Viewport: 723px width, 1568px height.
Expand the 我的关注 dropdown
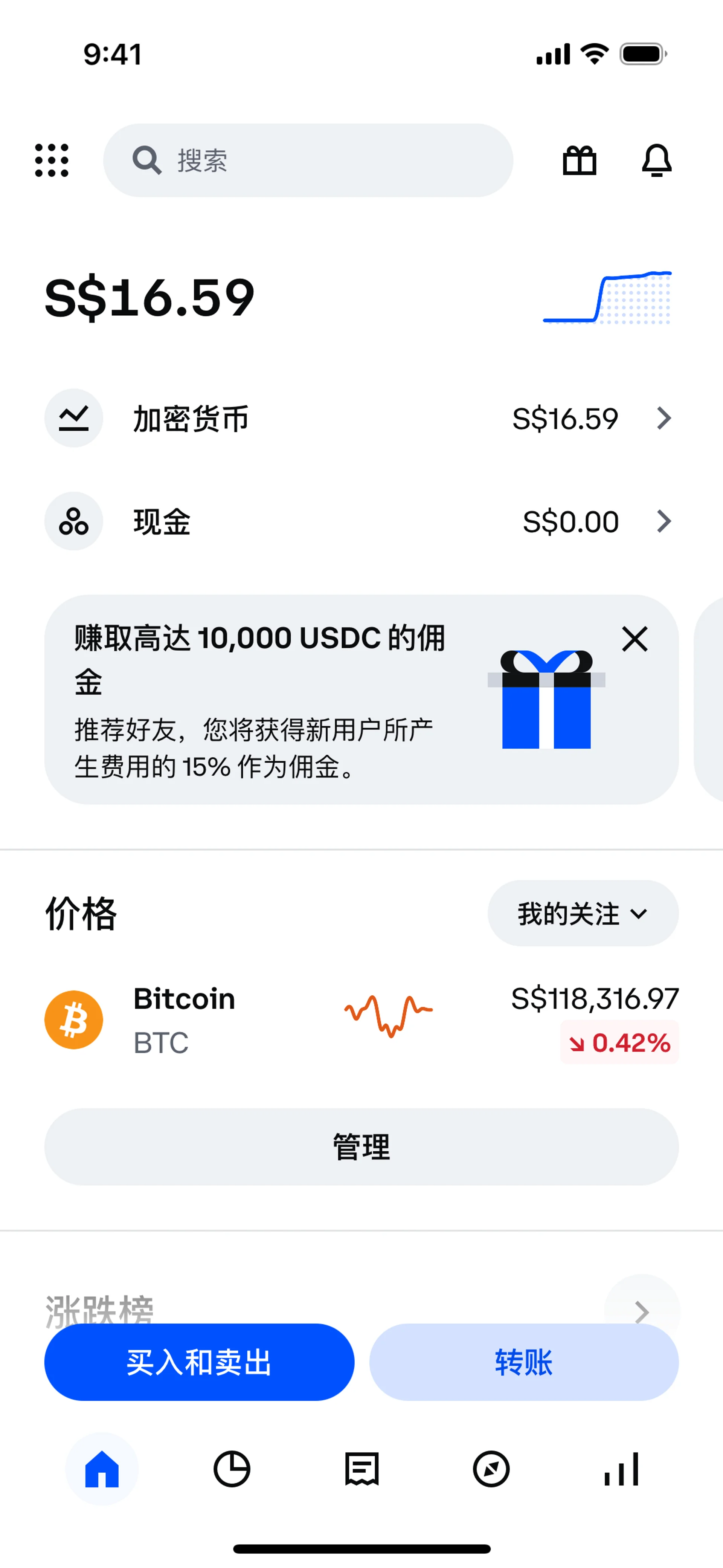tap(583, 914)
